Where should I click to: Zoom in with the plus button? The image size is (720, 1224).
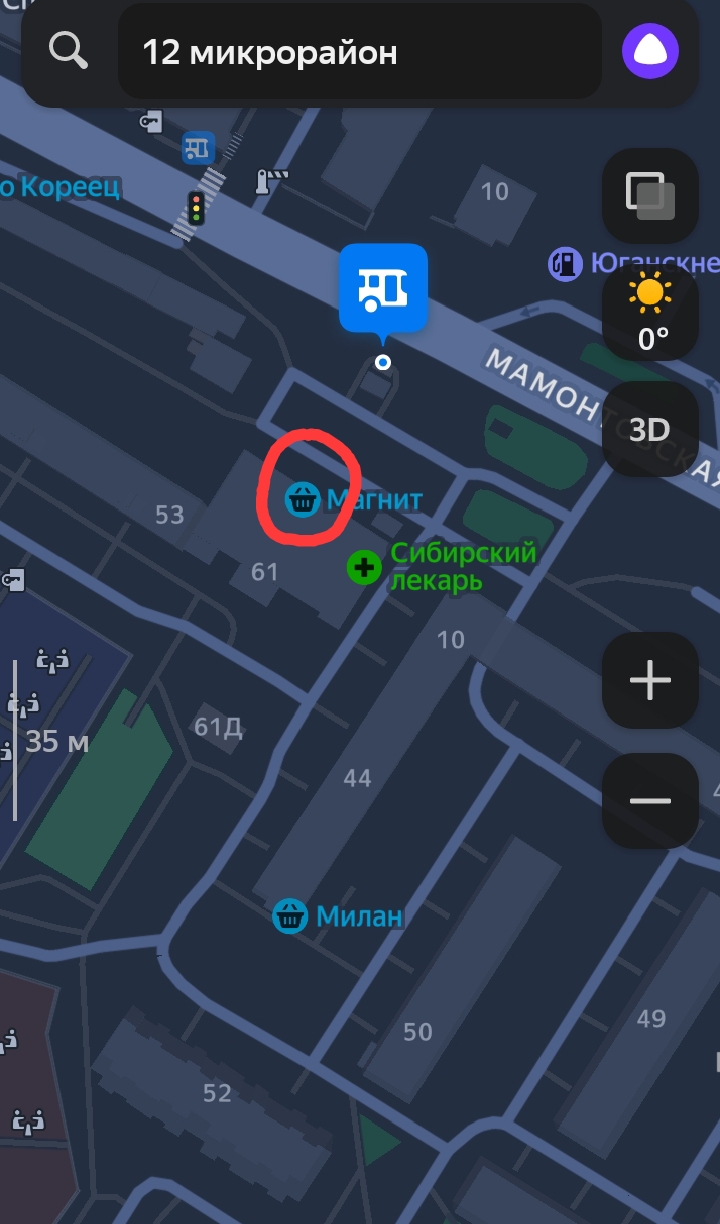[x=650, y=681]
